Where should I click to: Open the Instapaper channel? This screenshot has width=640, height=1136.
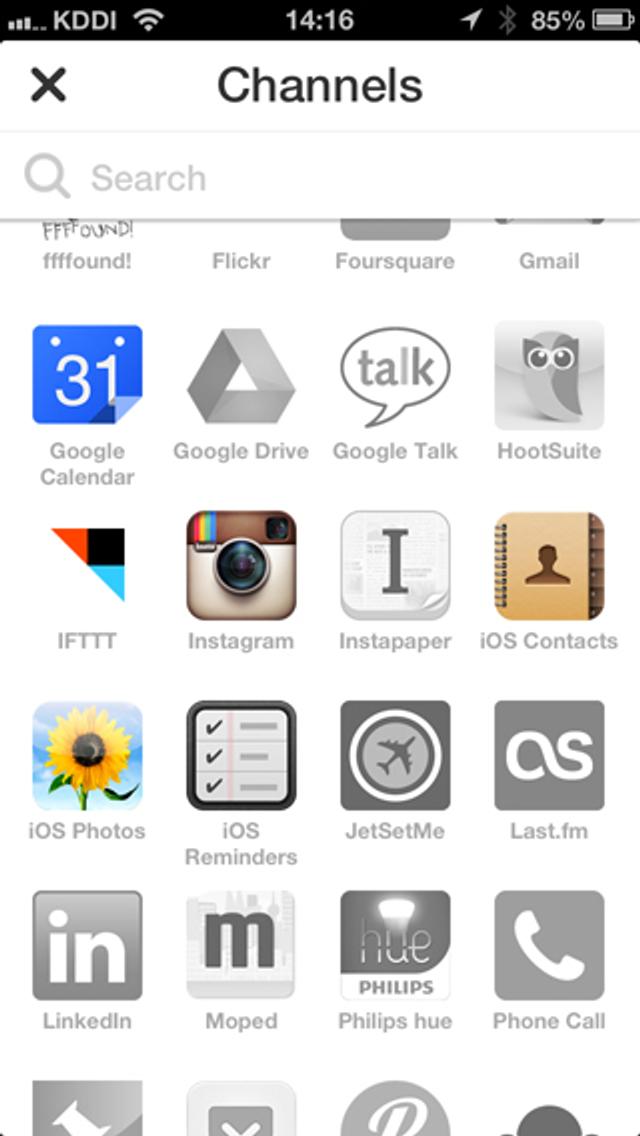point(395,566)
